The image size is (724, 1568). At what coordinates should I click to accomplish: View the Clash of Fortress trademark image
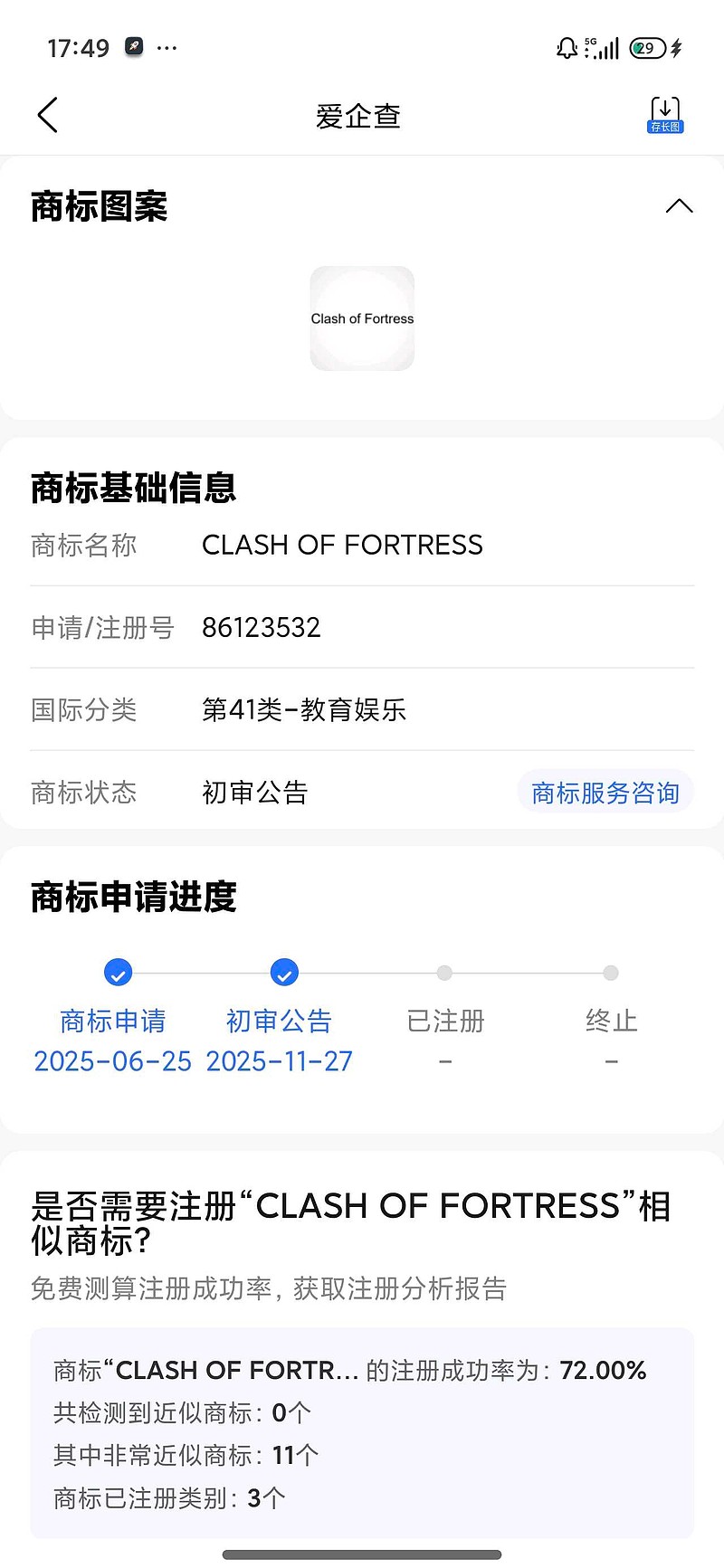(362, 318)
